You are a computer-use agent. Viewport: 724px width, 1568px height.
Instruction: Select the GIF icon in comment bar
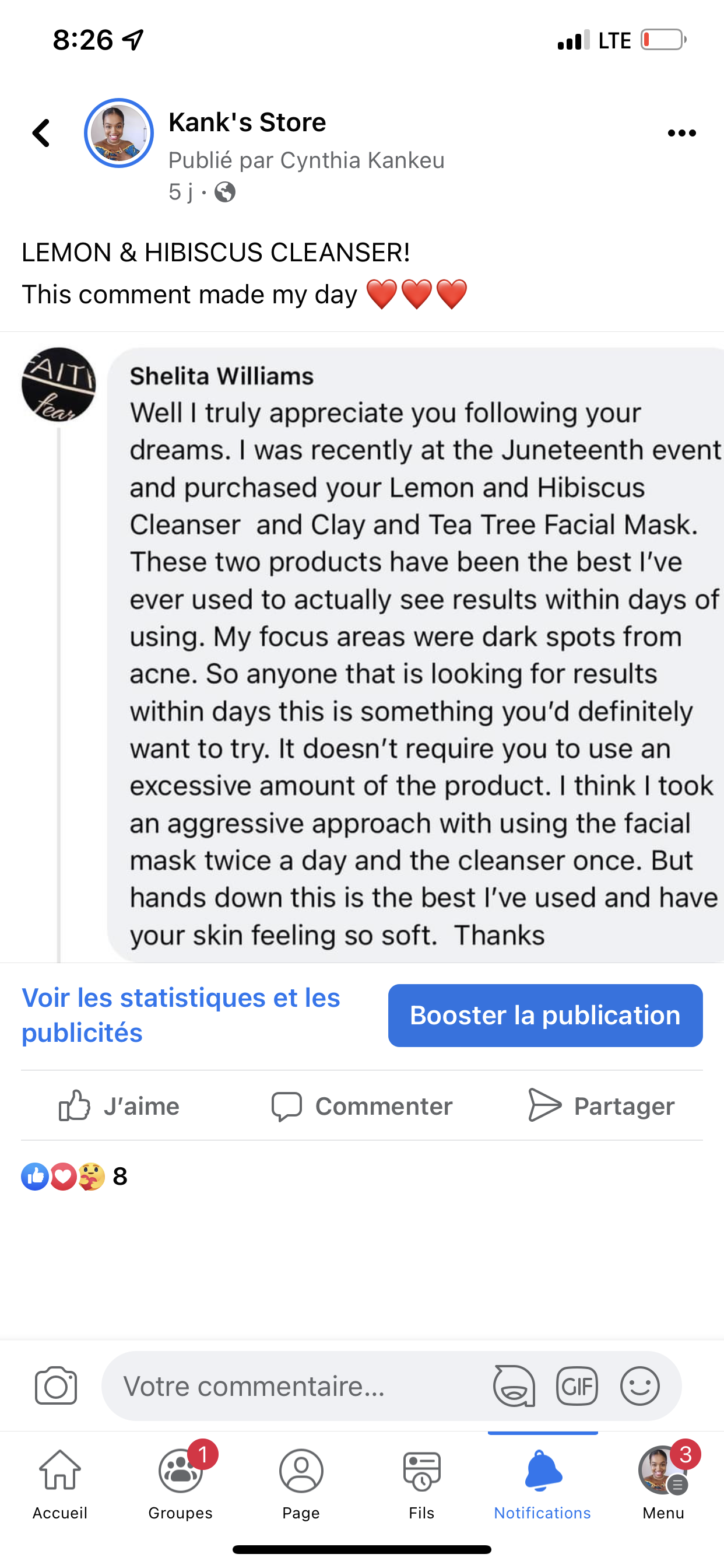pos(577,1387)
